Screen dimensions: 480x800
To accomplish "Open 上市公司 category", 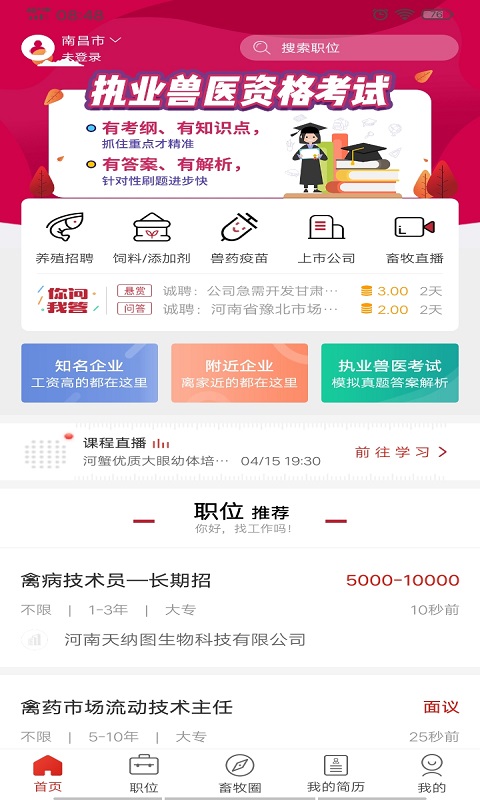I will coord(326,238).
